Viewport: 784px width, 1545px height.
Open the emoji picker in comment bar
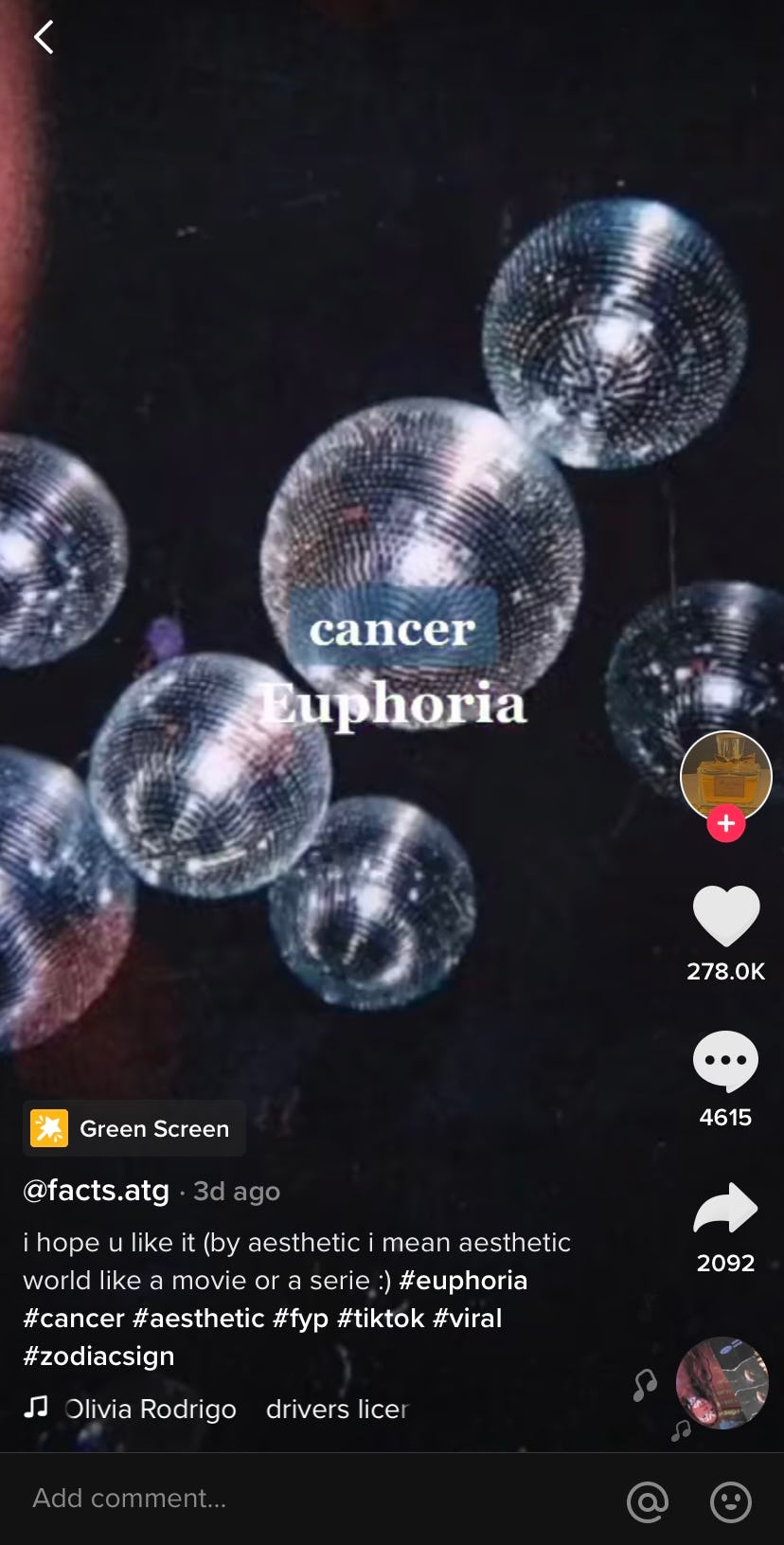731,1501
